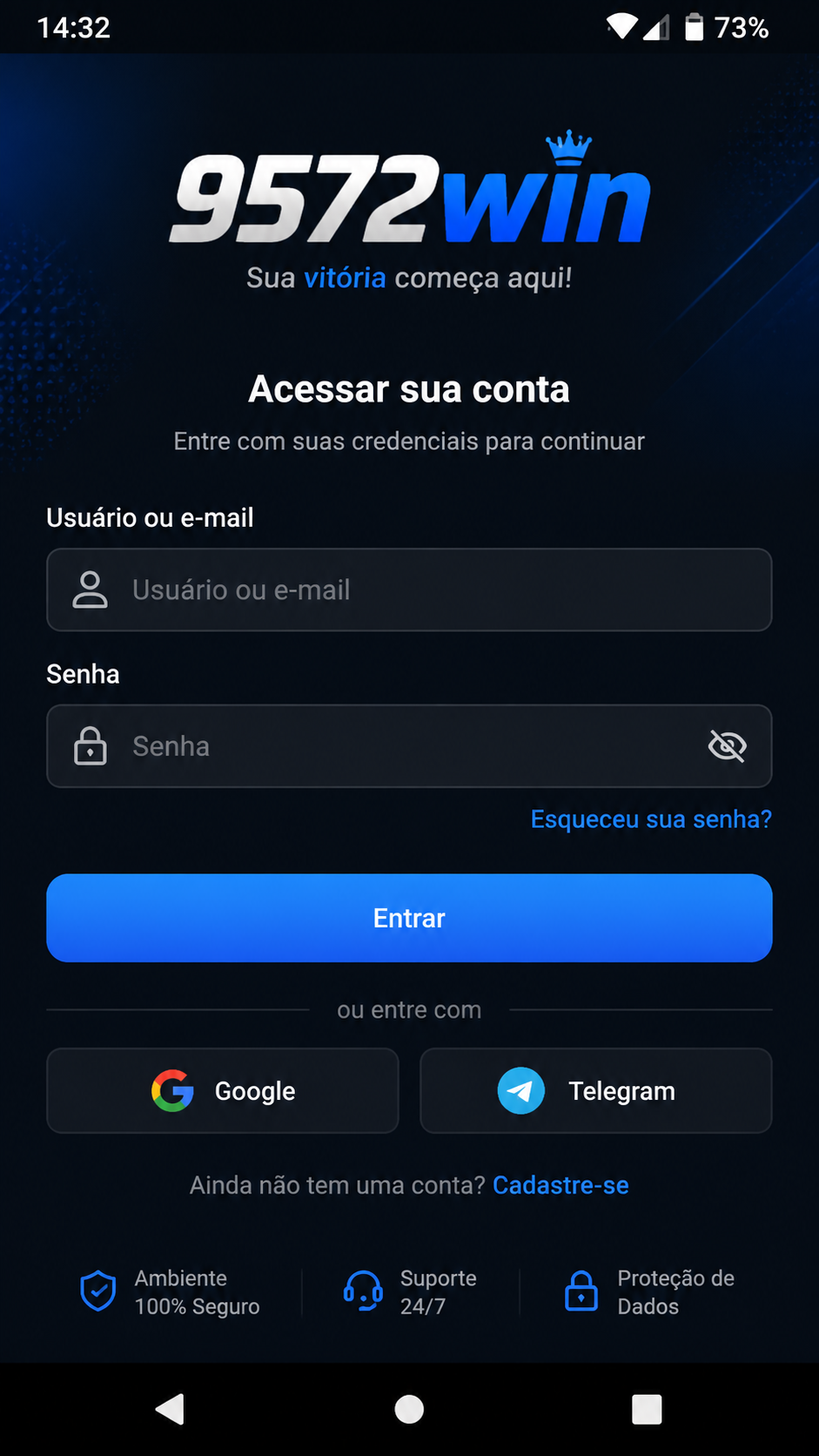The image size is (819, 1456).
Task: Tap the Entrar button
Action: [x=409, y=918]
